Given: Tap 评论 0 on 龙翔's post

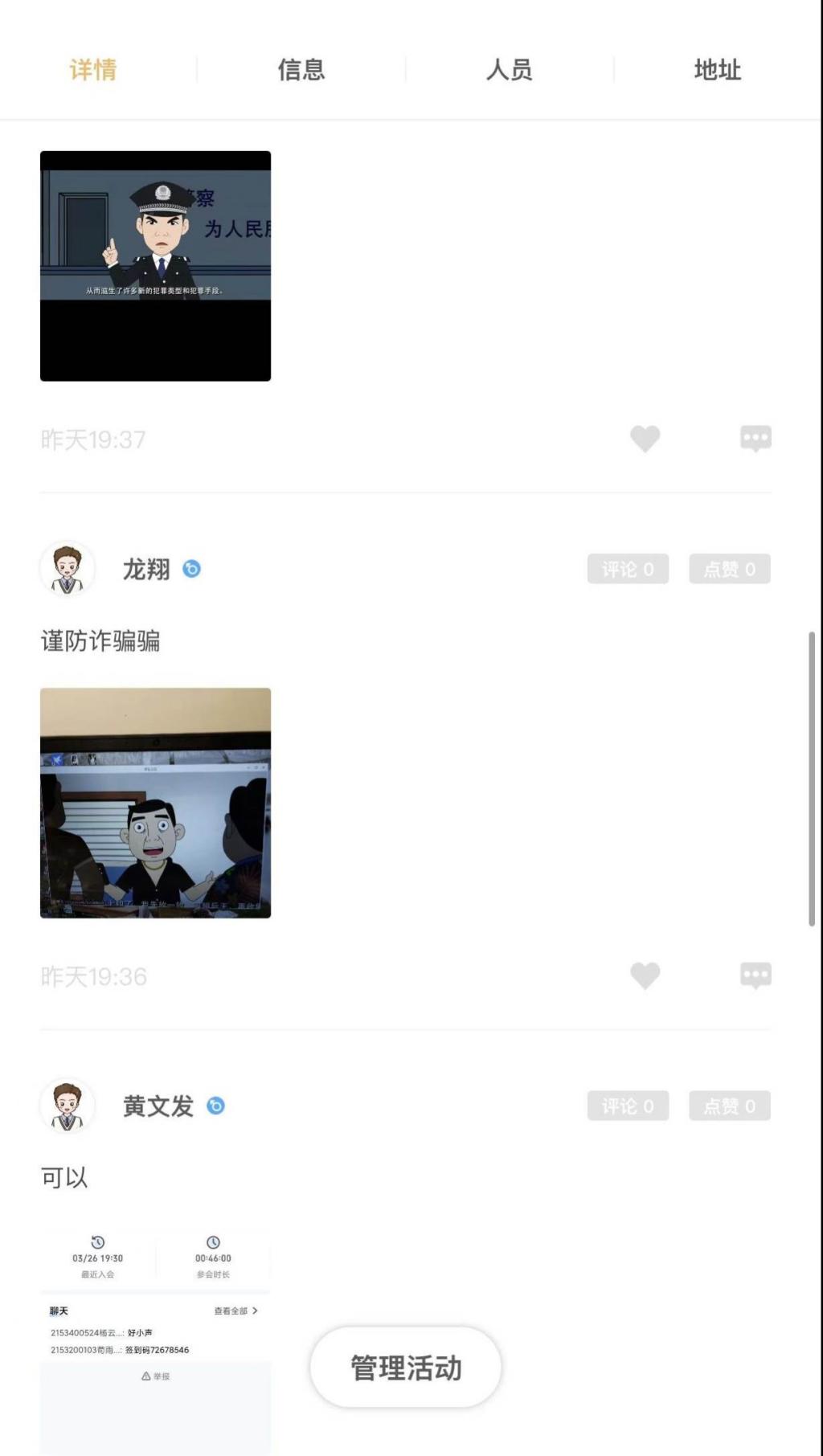Looking at the screenshot, I should pos(628,569).
